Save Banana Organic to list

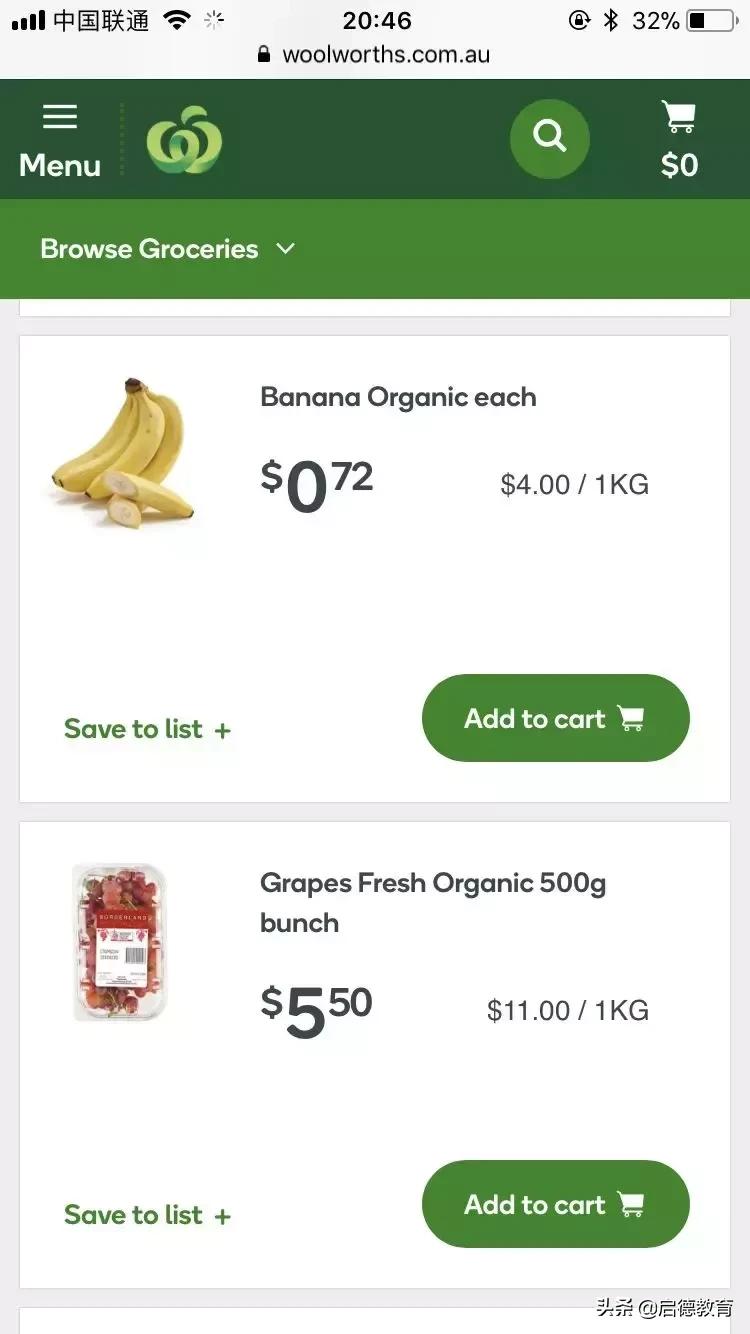147,729
